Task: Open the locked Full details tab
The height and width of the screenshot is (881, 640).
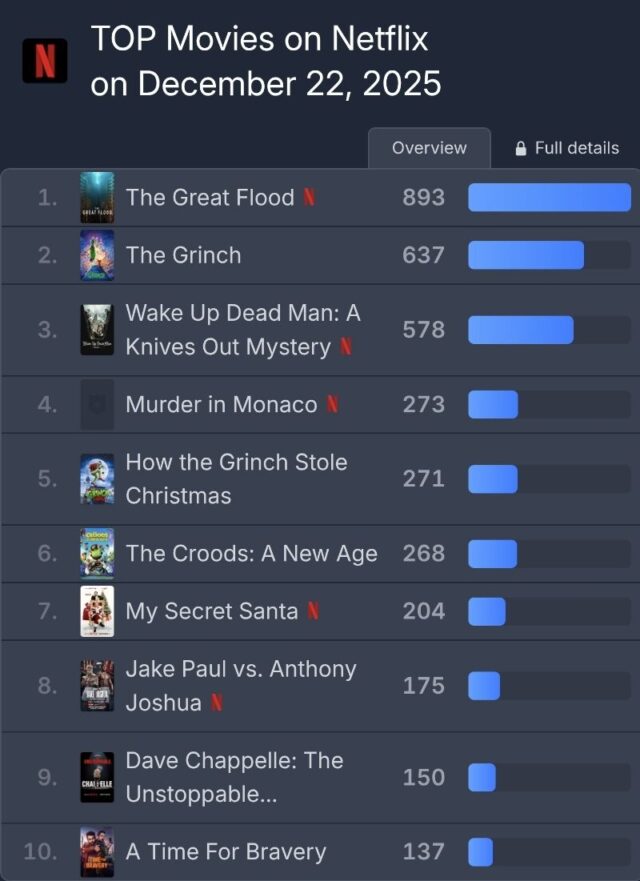Action: [x=567, y=148]
